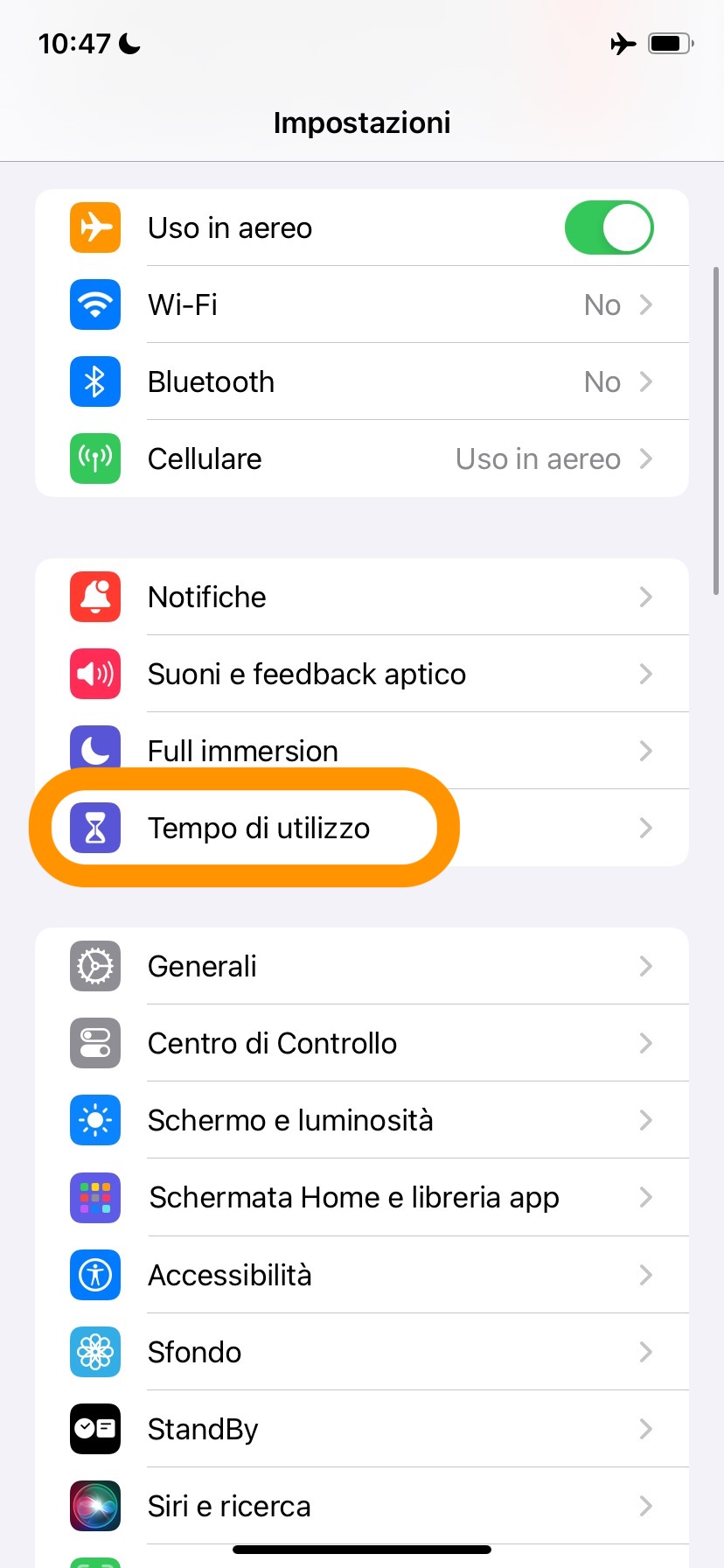Image resolution: width=724 pixels, height=1568 pixels.
Task: Go to Centro di Controllo
Action: point(362,1043)
